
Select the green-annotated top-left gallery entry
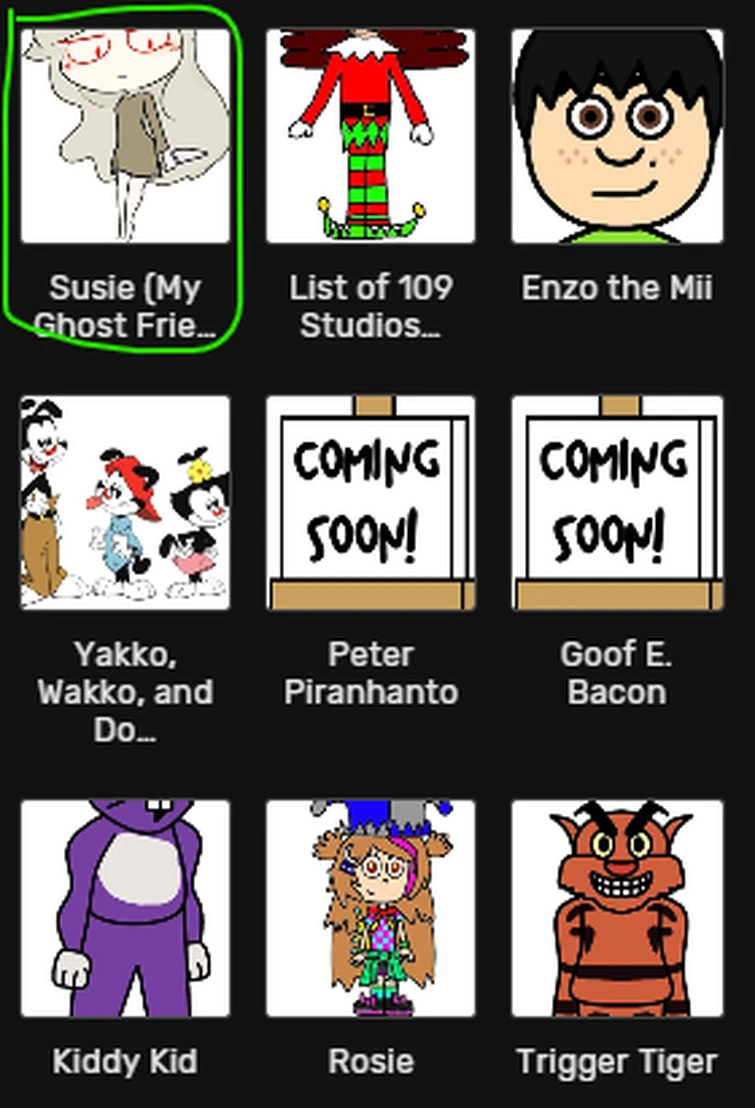click(x=125, y=135)
